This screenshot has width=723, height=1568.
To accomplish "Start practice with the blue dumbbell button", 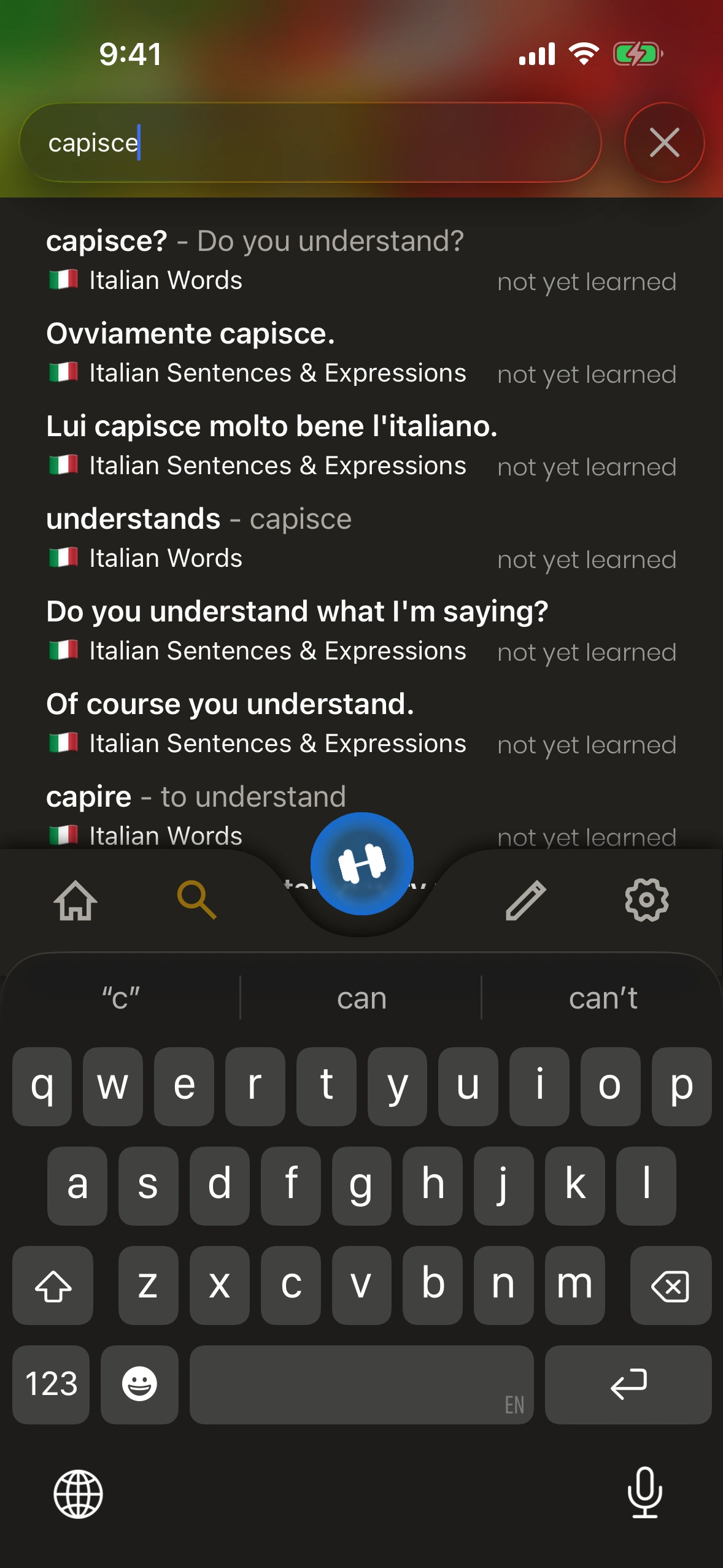I will click(x=361, y=863).
